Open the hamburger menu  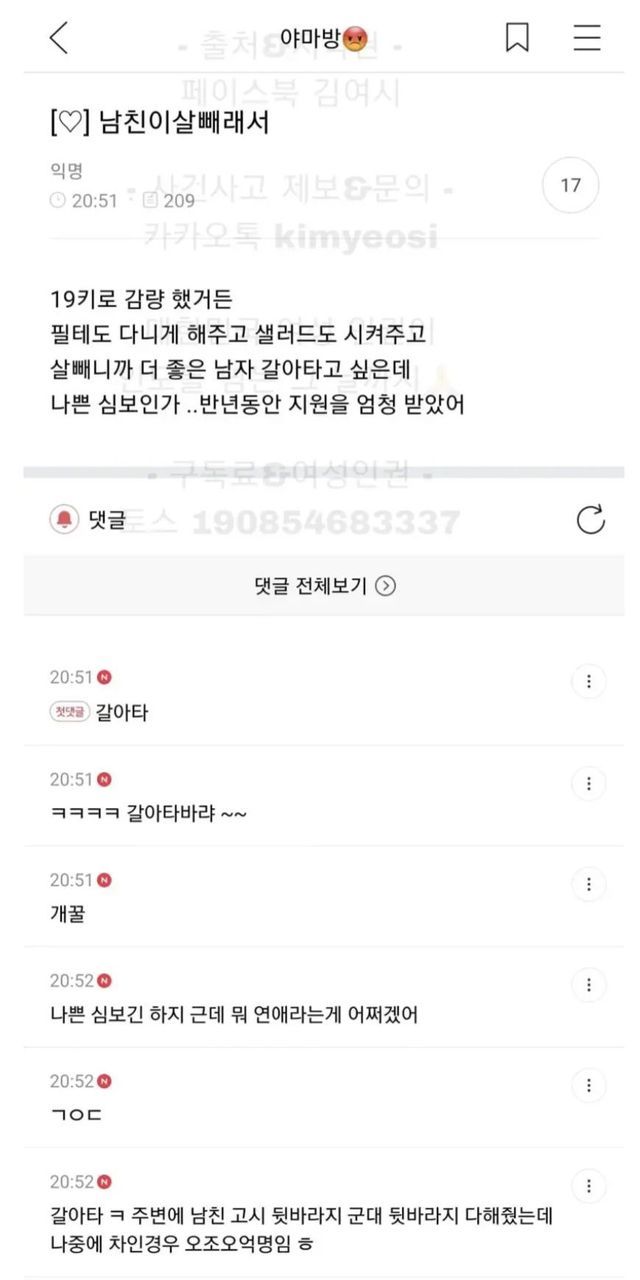tap(587, 38)
